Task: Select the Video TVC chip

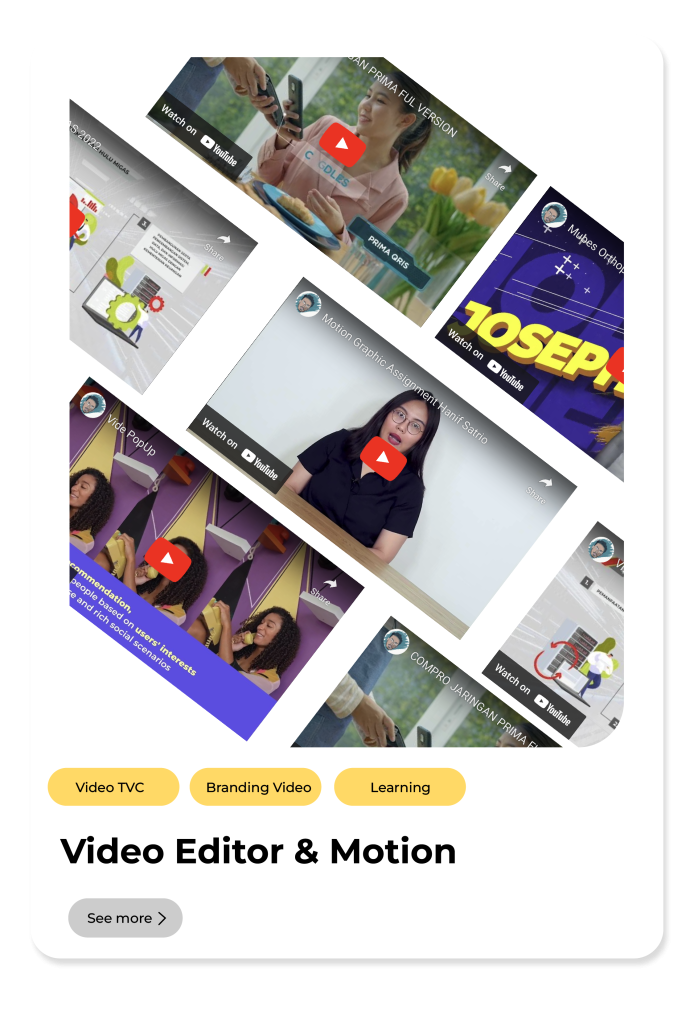Action: point(113,787)
